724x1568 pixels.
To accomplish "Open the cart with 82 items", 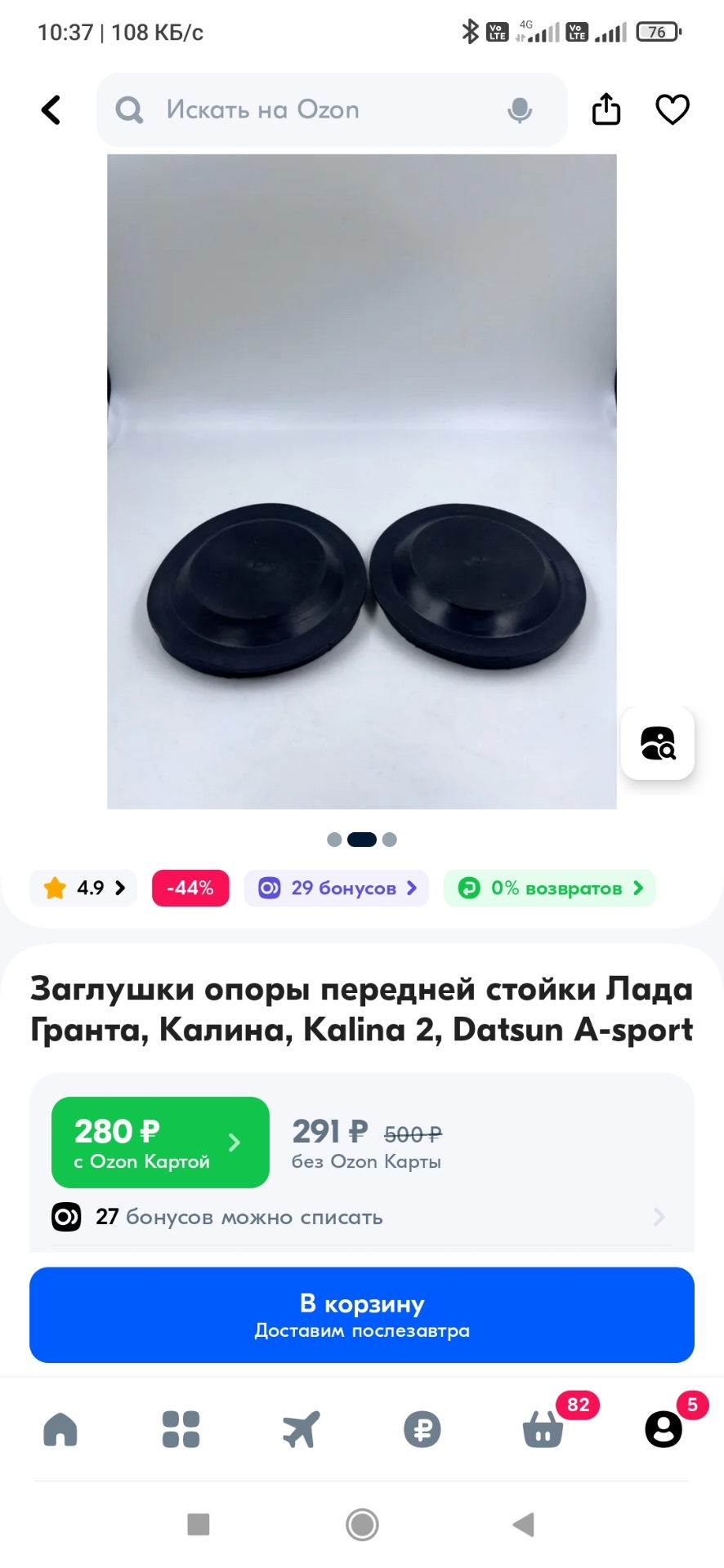I will (543, 1429).
